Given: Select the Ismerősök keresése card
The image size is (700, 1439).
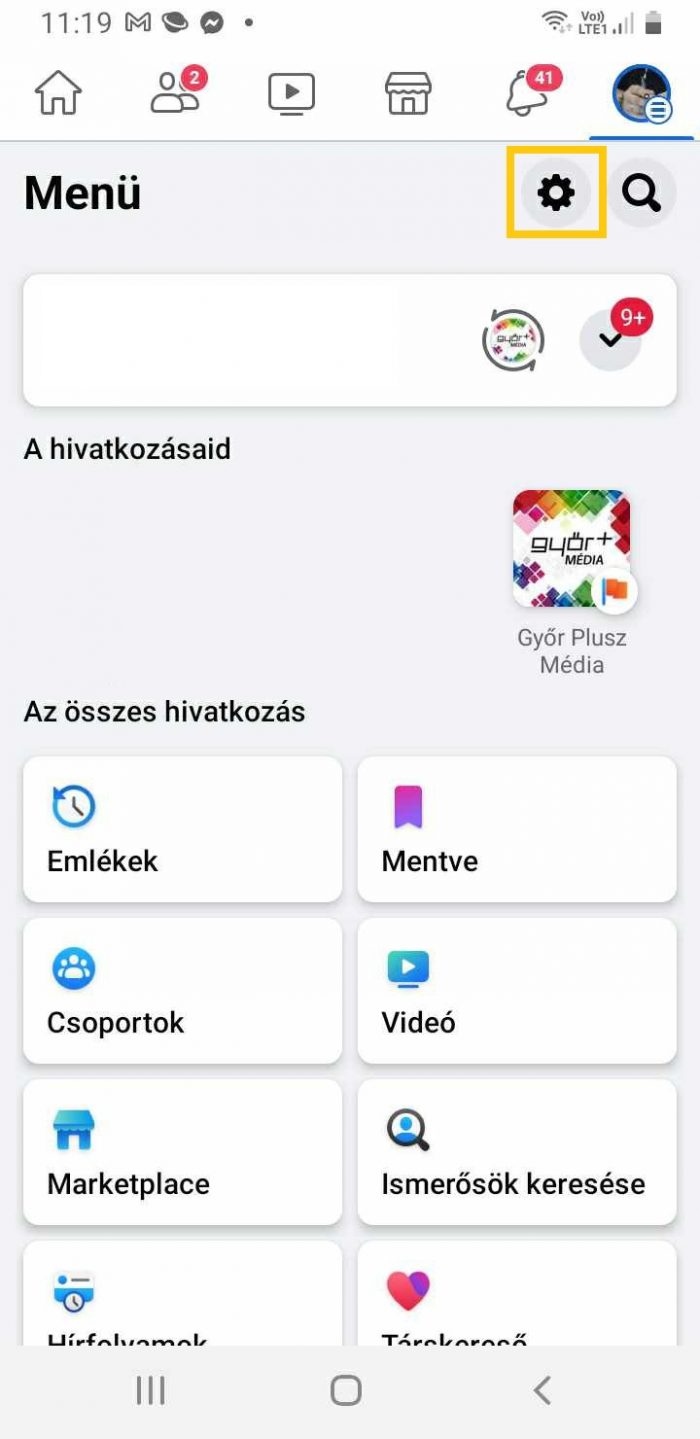Looking at the screenshot, I should 517,1152.
